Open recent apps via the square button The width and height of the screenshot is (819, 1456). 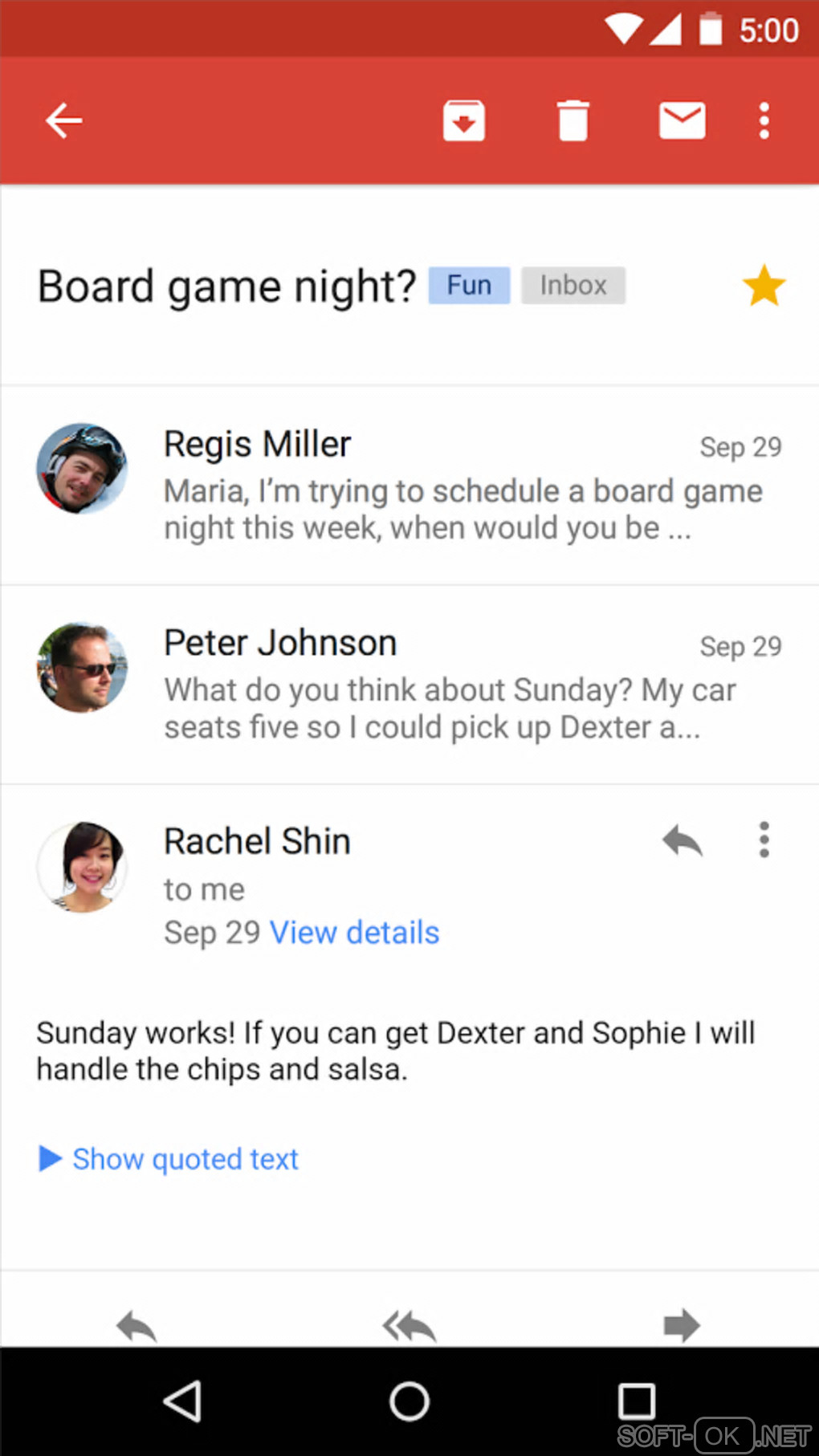[637, 1401]
